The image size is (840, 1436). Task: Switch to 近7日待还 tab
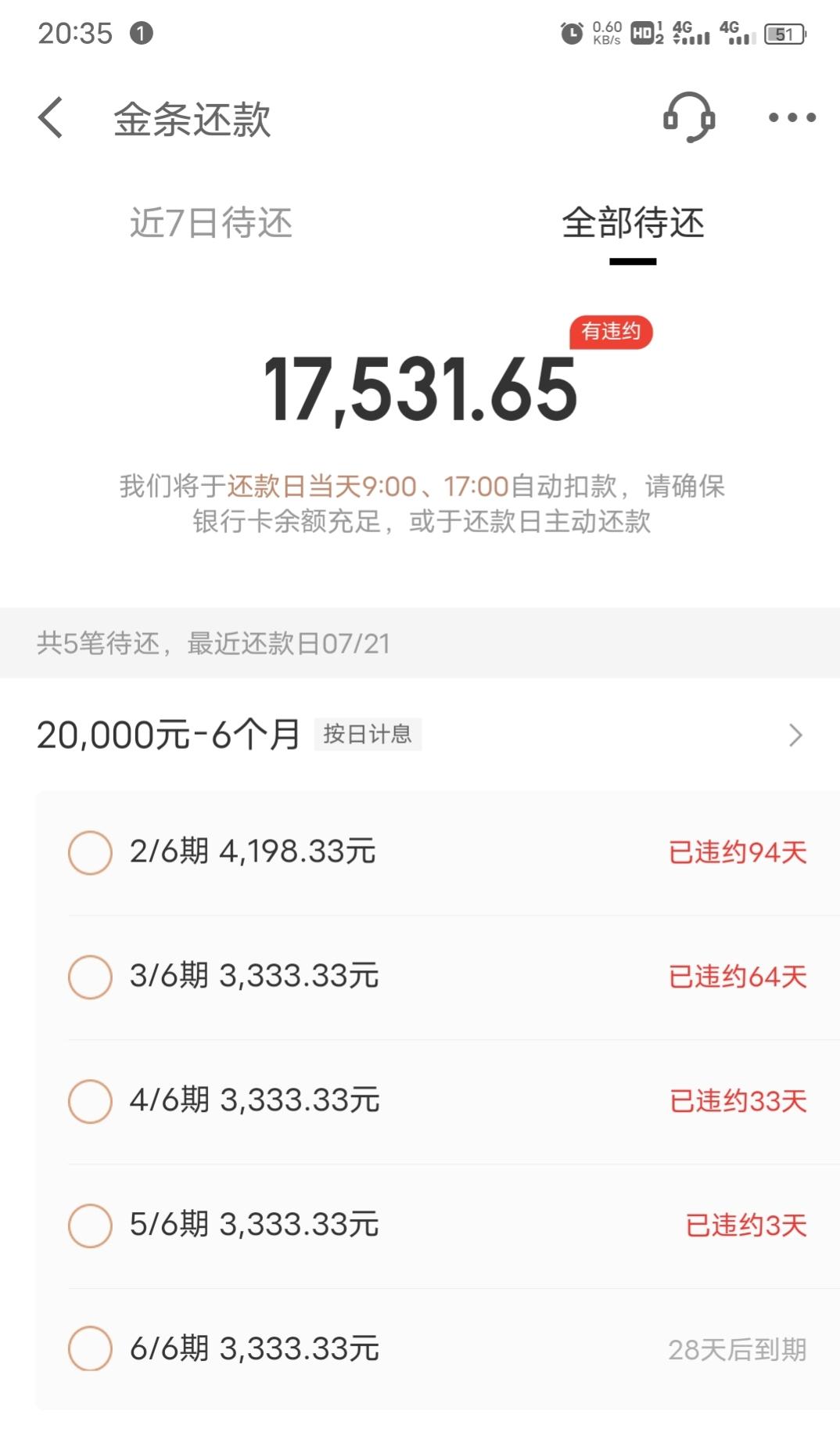click(211, 223)
